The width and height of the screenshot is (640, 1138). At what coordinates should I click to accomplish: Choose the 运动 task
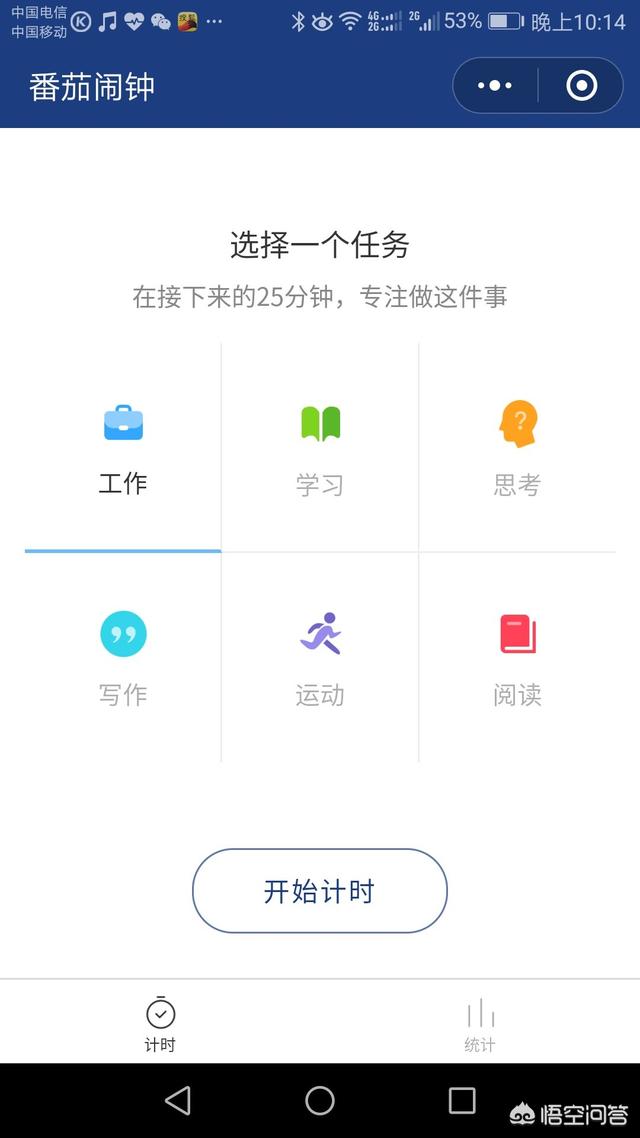pyautogui.click(x=320, y=657)
